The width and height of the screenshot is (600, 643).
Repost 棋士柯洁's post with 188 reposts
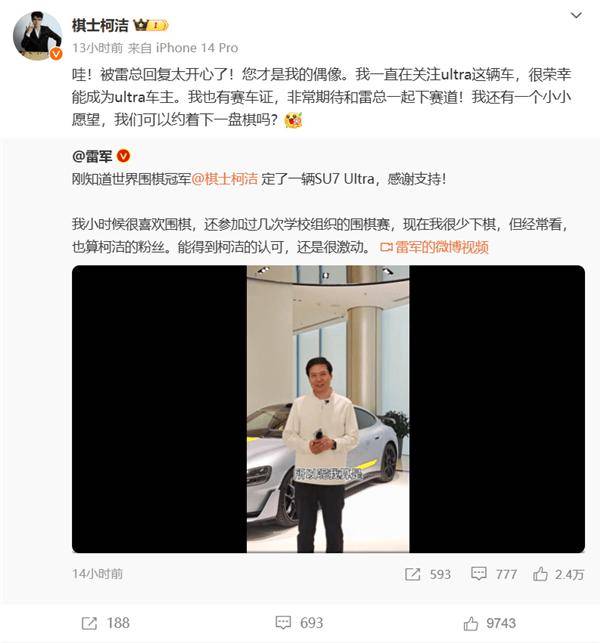106,622
